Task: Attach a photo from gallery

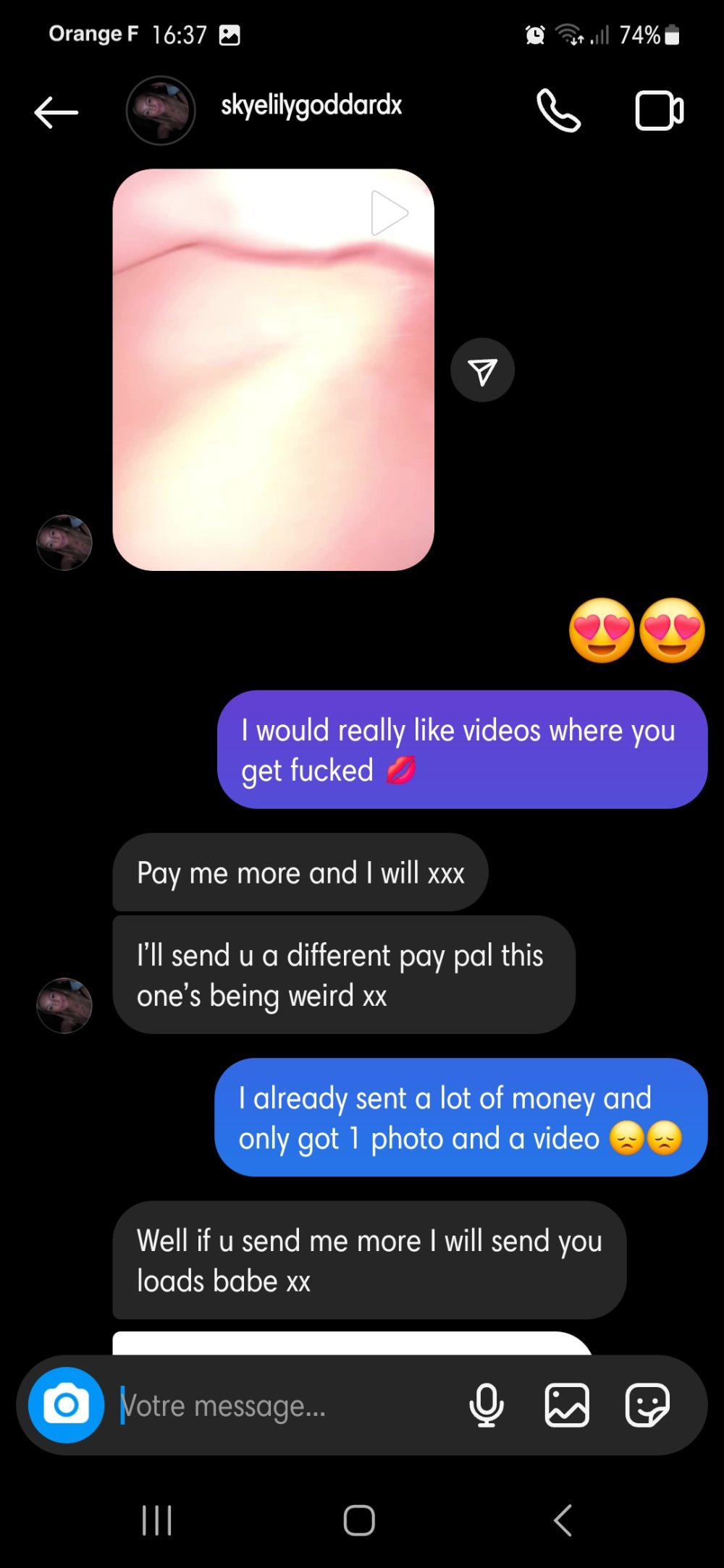Action: [566, 1405]
